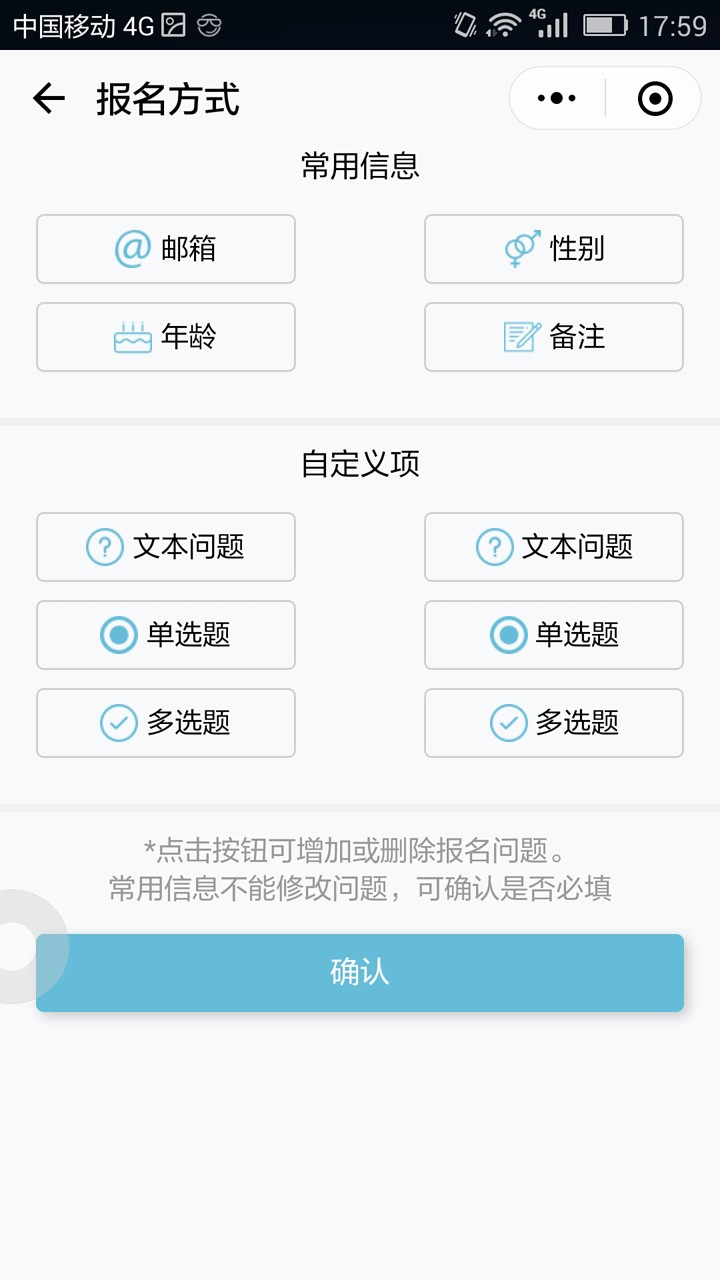Close the mini program
The width and height of the screenshot is (720, 1280).
pos(655,98)
